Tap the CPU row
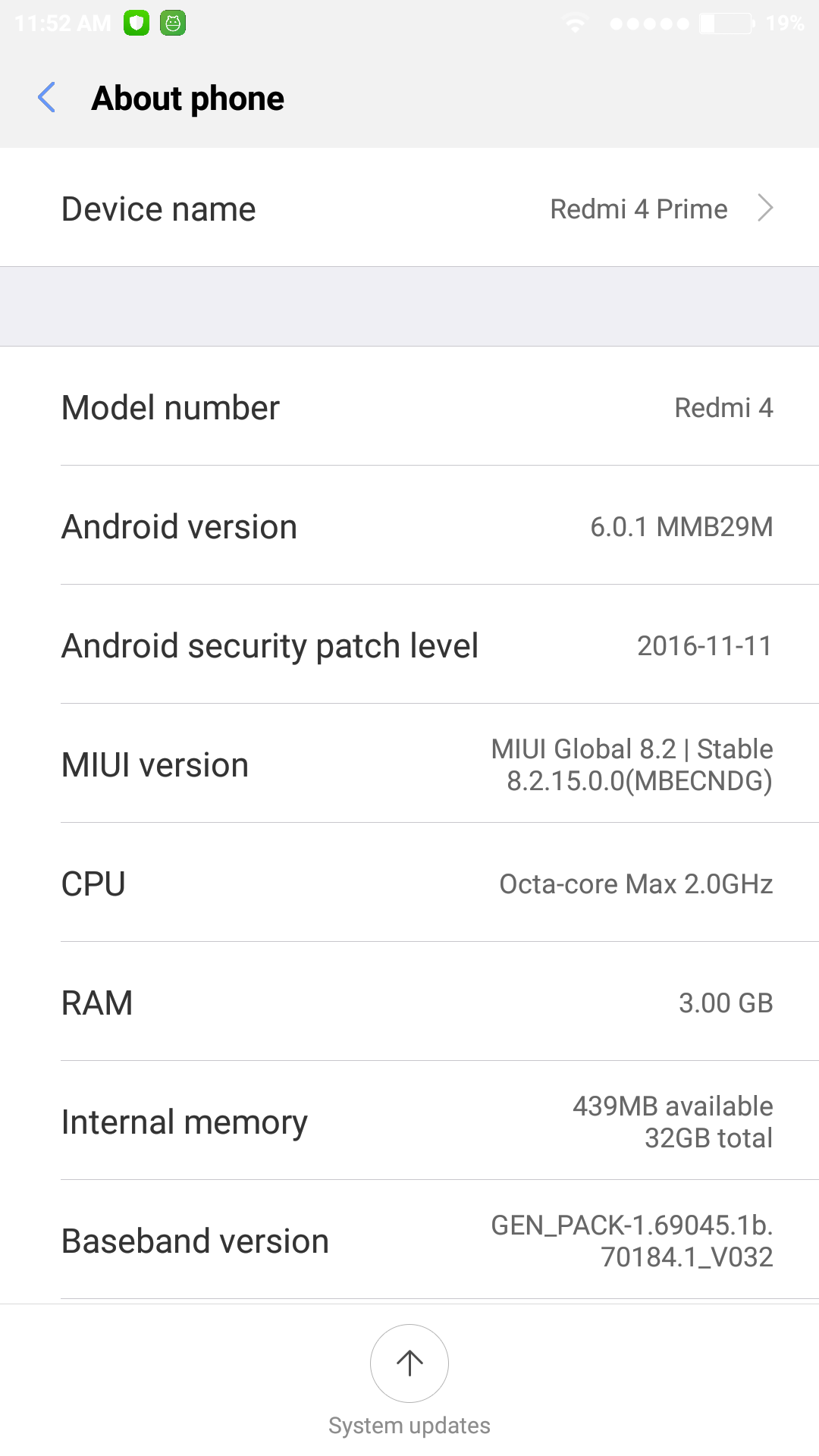 [409, 883]
